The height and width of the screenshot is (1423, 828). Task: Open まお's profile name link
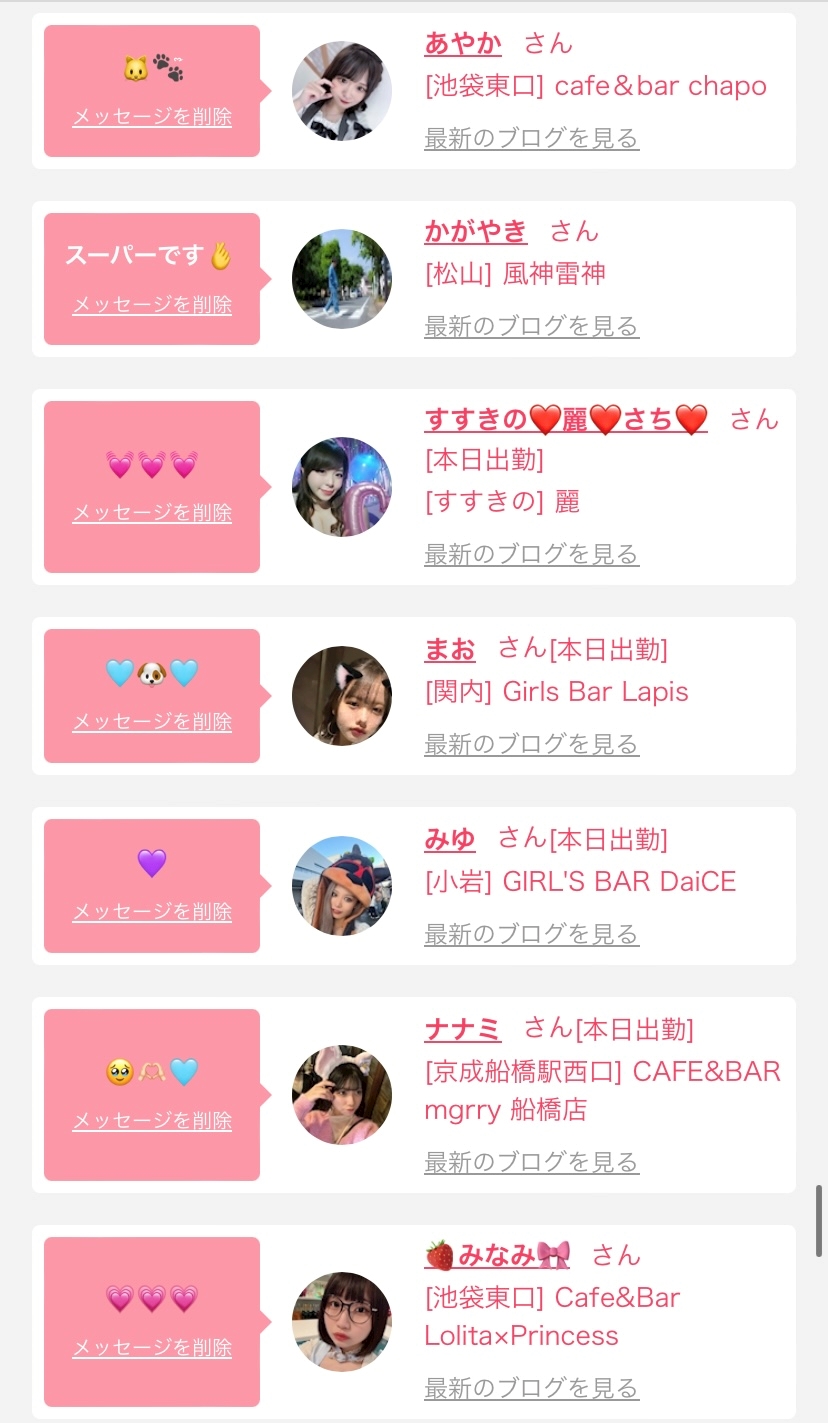pos(449,649)
